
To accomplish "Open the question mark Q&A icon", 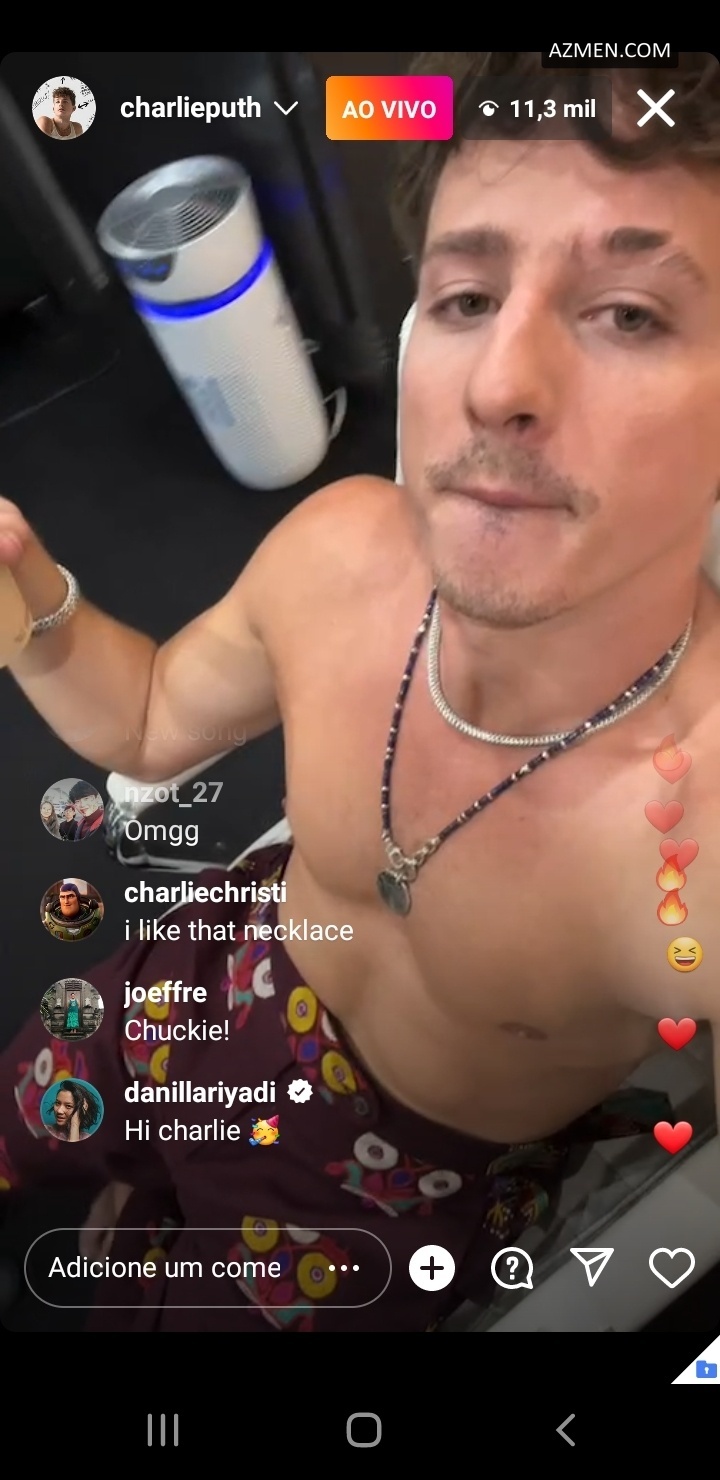I will (x=512, y=1269).
